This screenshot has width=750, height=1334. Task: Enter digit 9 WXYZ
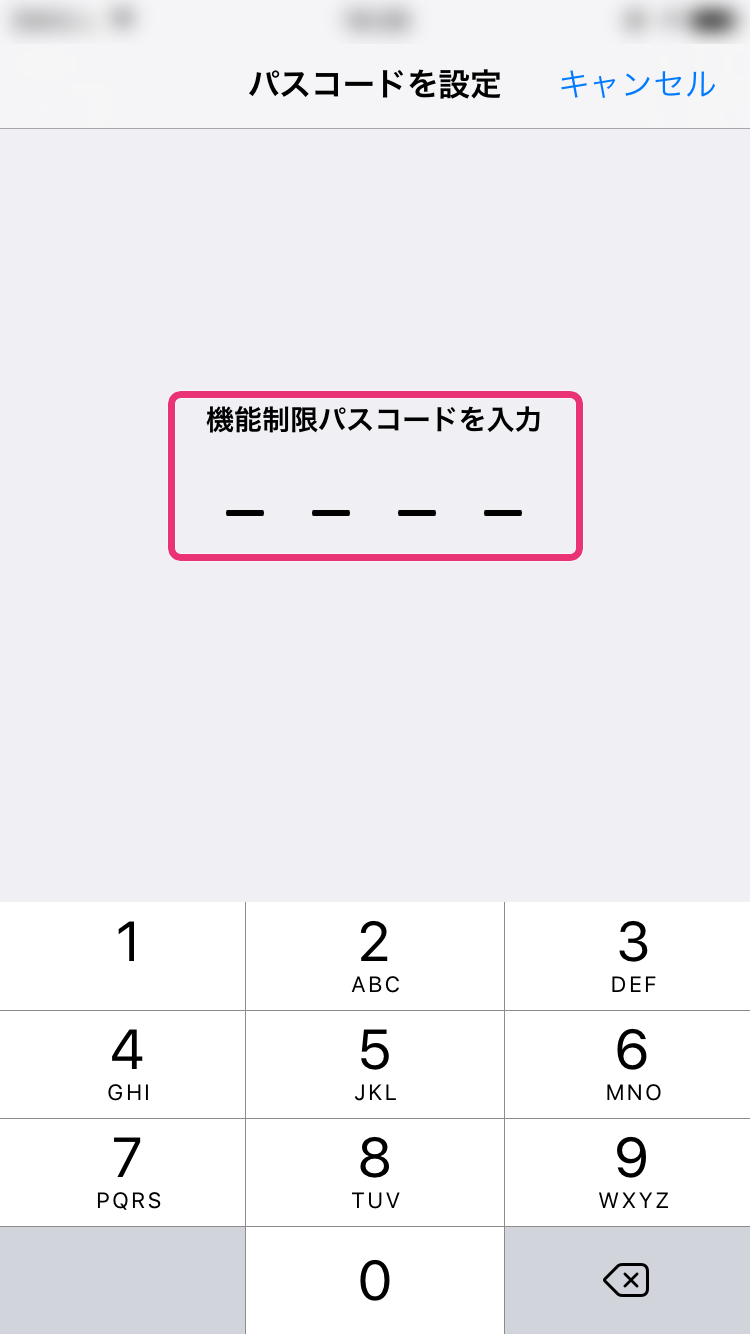pyautogui.click(x=628, y=1172)
